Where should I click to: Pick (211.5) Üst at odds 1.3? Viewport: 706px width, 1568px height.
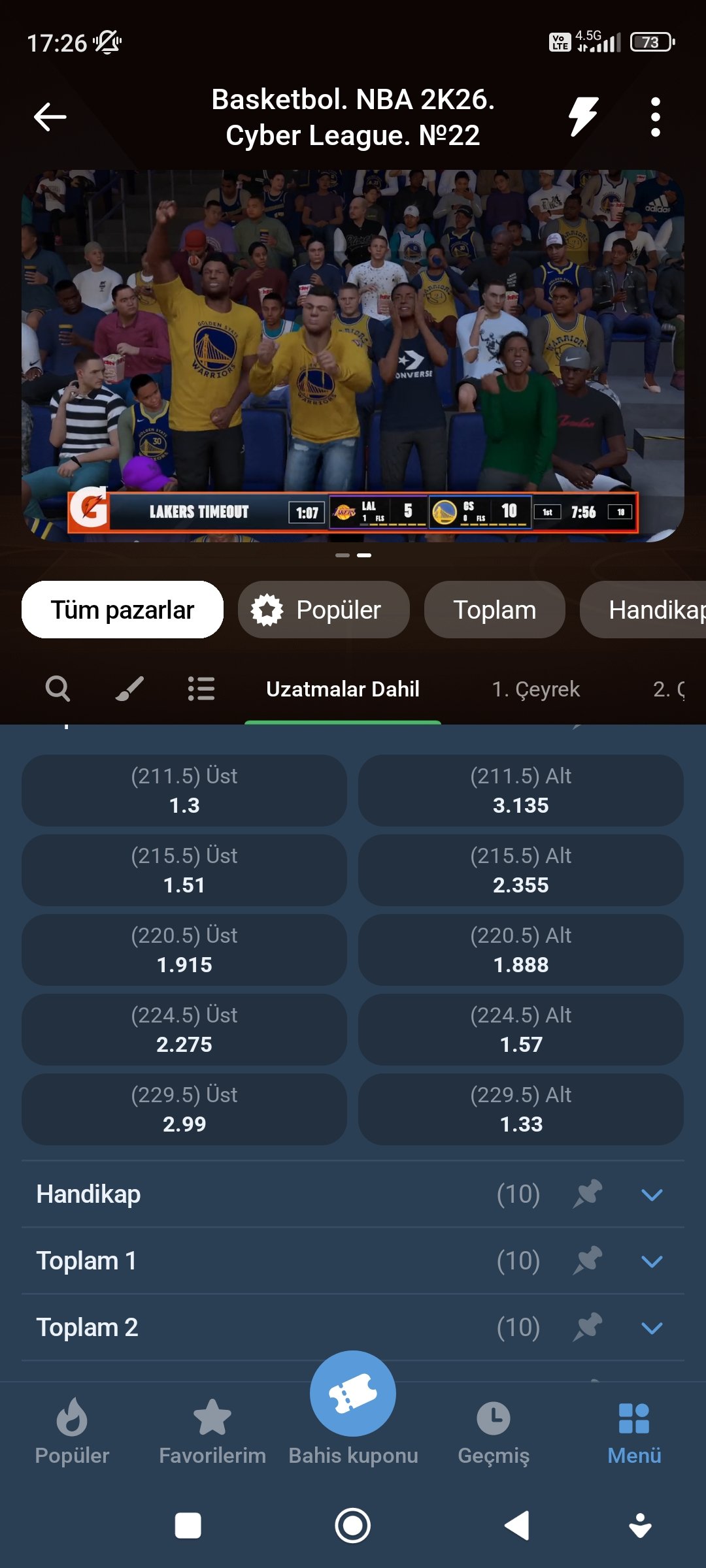pyautogui.click(x=184, y=791)
